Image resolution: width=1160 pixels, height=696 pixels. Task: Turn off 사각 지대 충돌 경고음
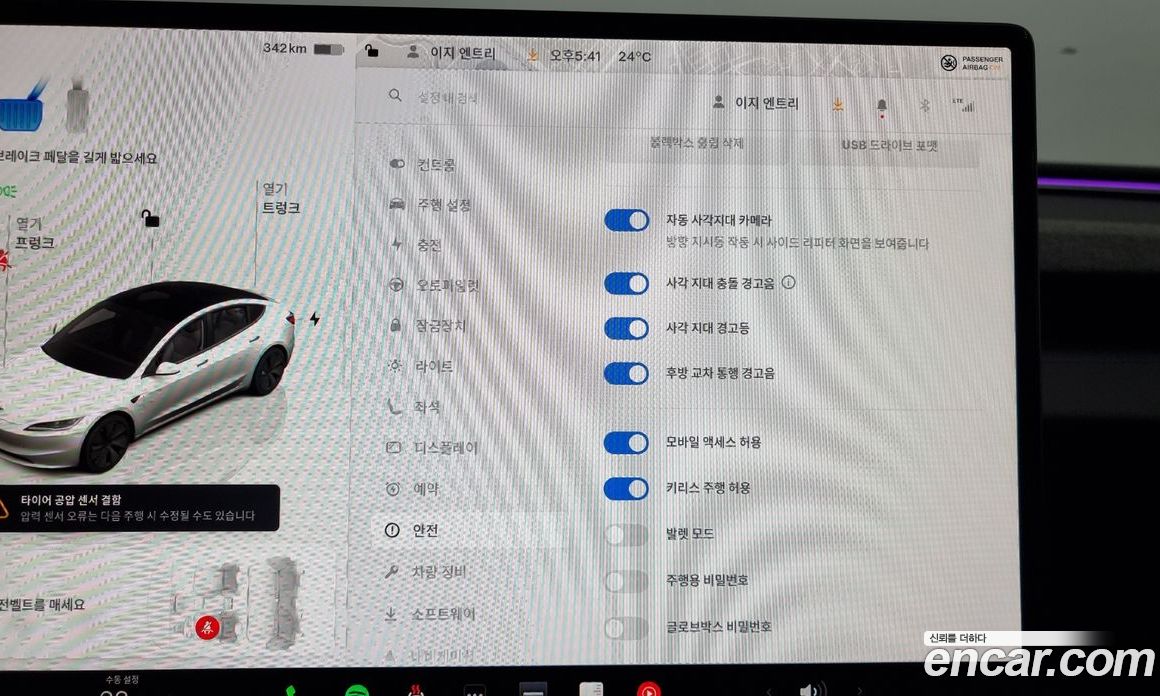coord(627,283)
